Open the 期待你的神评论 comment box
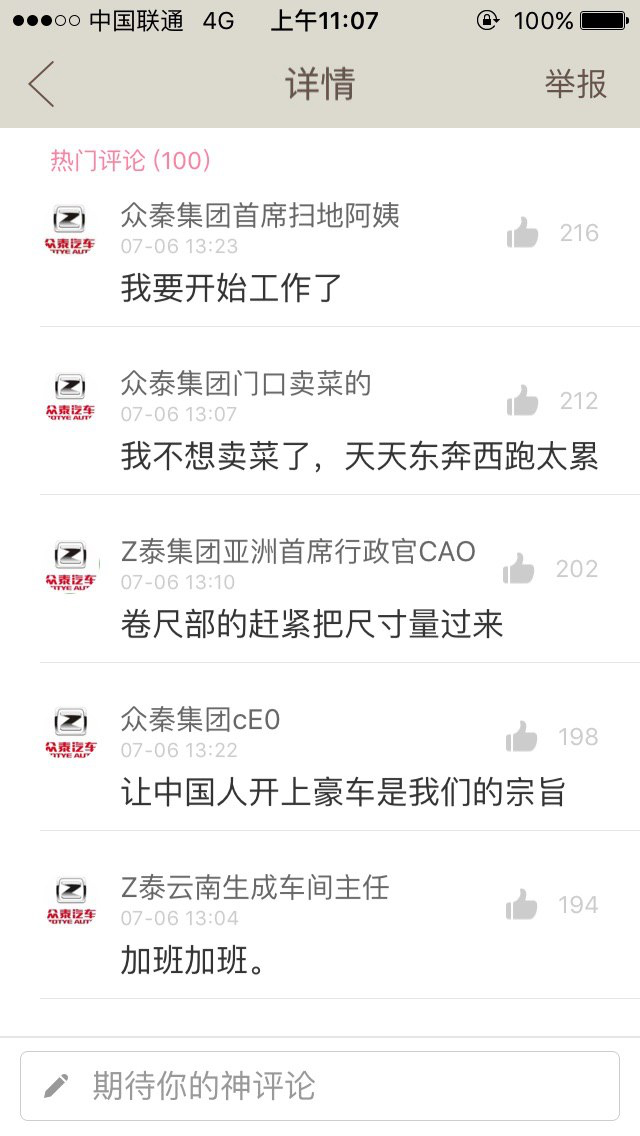This screenshot has width=640, height=1136. tap(320, 1086)
